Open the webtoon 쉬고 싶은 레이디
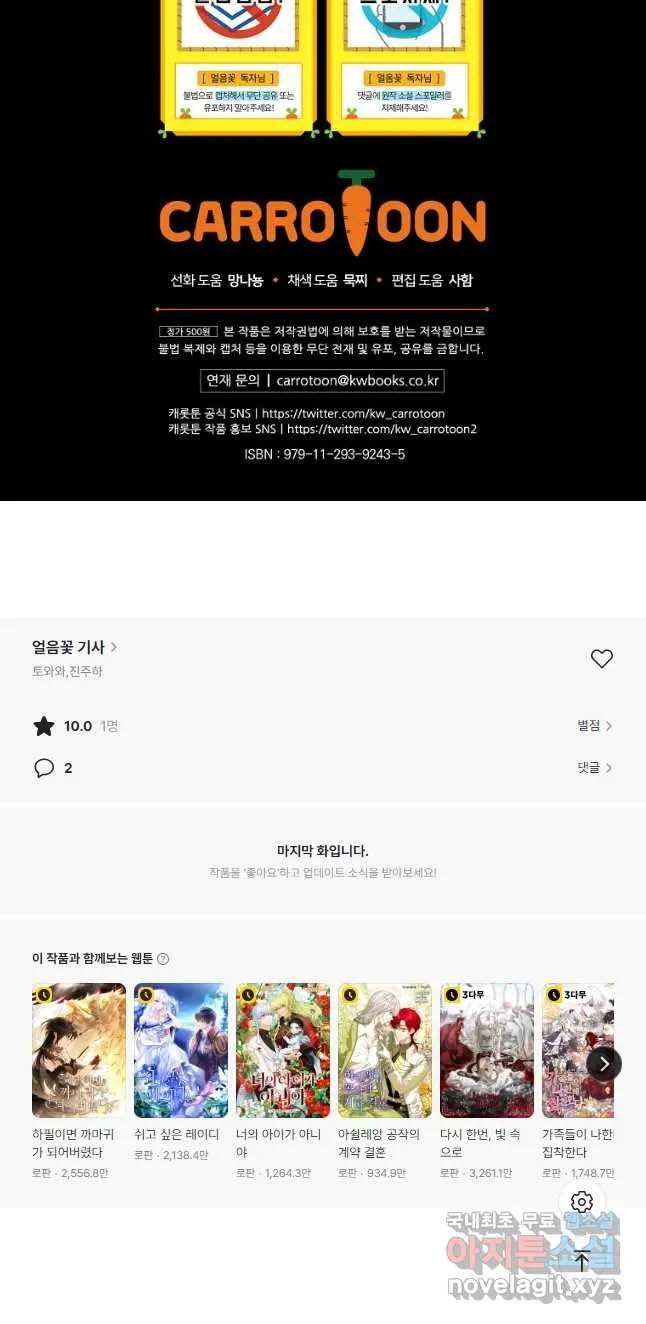 (x=181, y=1050)
